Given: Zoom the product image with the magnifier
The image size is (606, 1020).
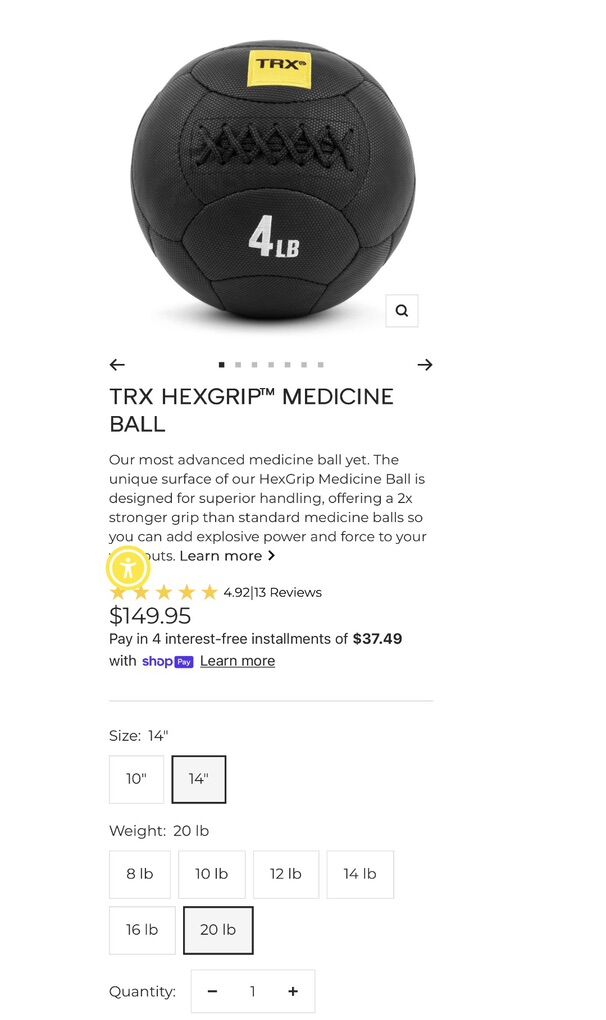Looking at the screenshot, I should click(401, 311).
